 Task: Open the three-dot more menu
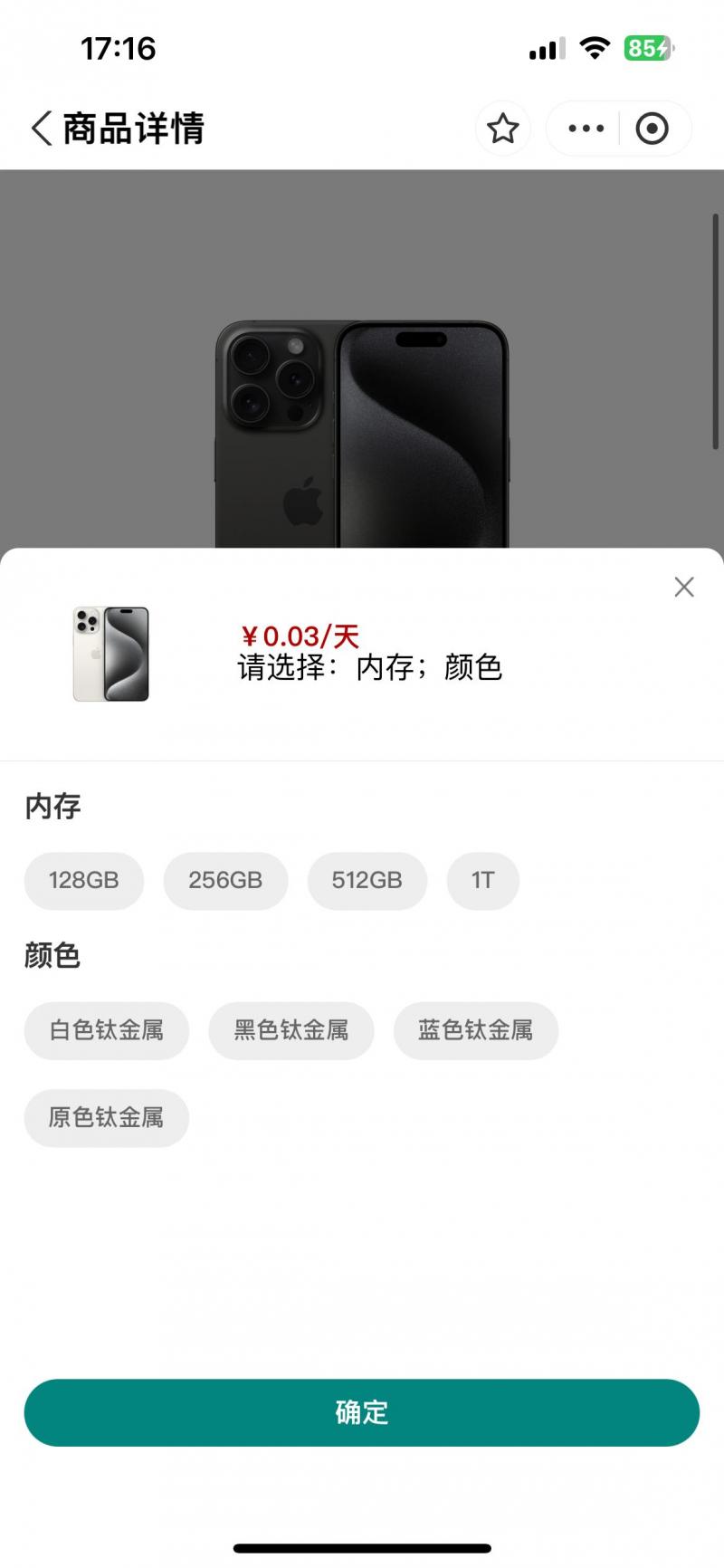coord(586,129)
